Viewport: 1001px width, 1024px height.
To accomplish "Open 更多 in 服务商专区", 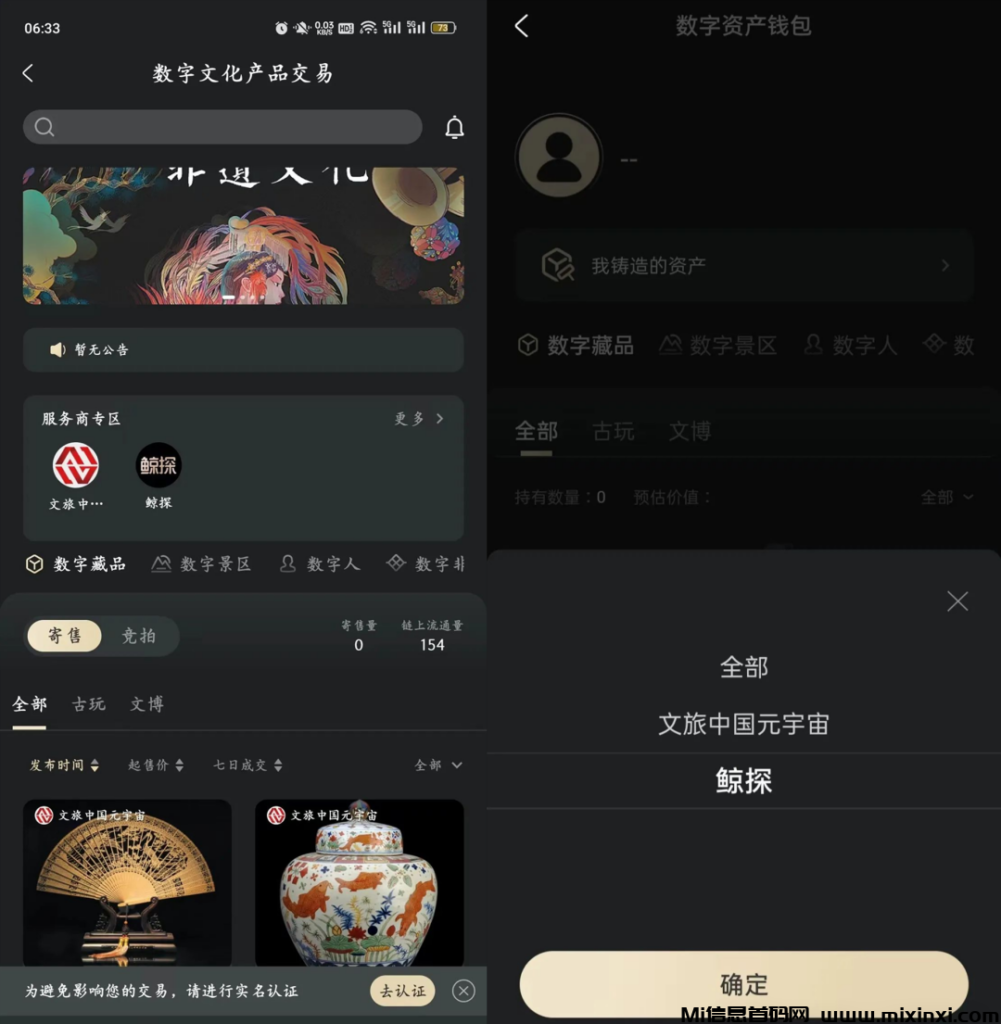I will click(418, 419).
